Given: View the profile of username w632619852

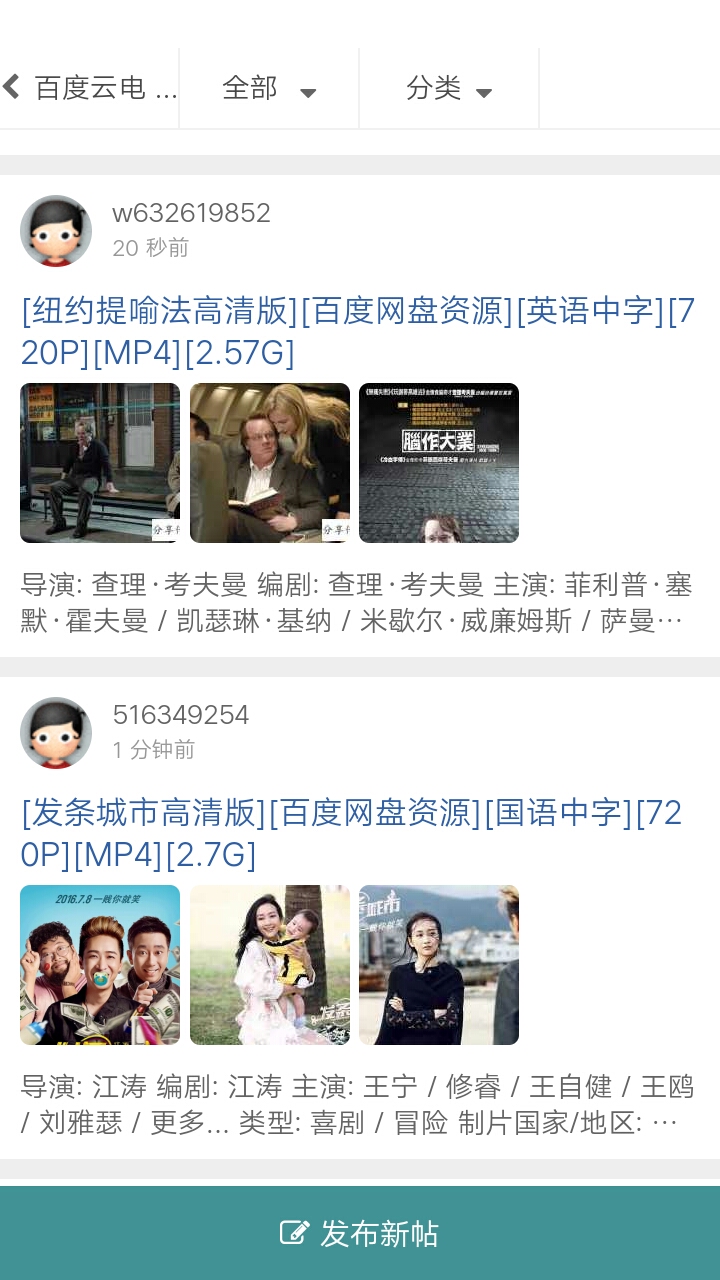Looking at the screenshot, I should click(x=191, y=213).
